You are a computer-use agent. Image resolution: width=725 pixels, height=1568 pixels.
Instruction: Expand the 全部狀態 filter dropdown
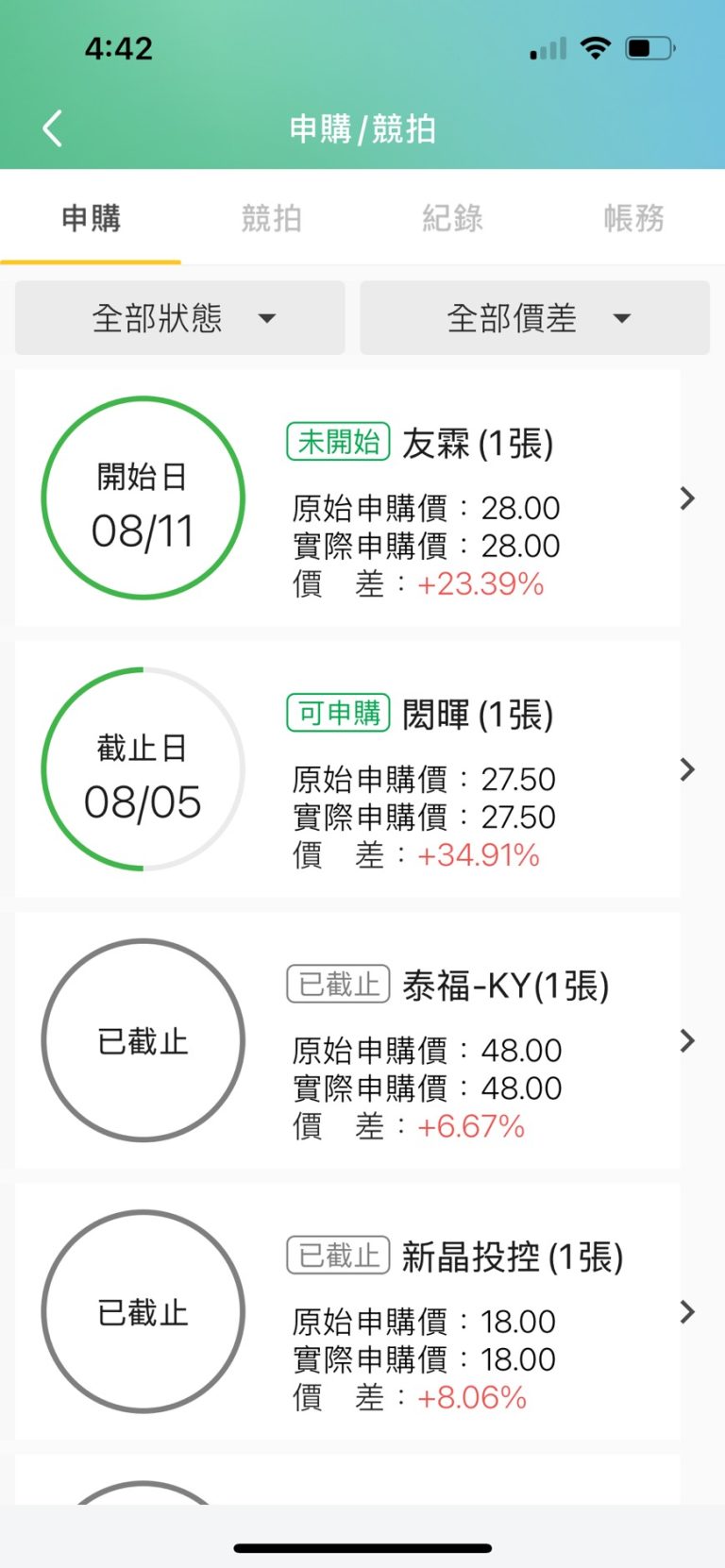pos(180,318)
